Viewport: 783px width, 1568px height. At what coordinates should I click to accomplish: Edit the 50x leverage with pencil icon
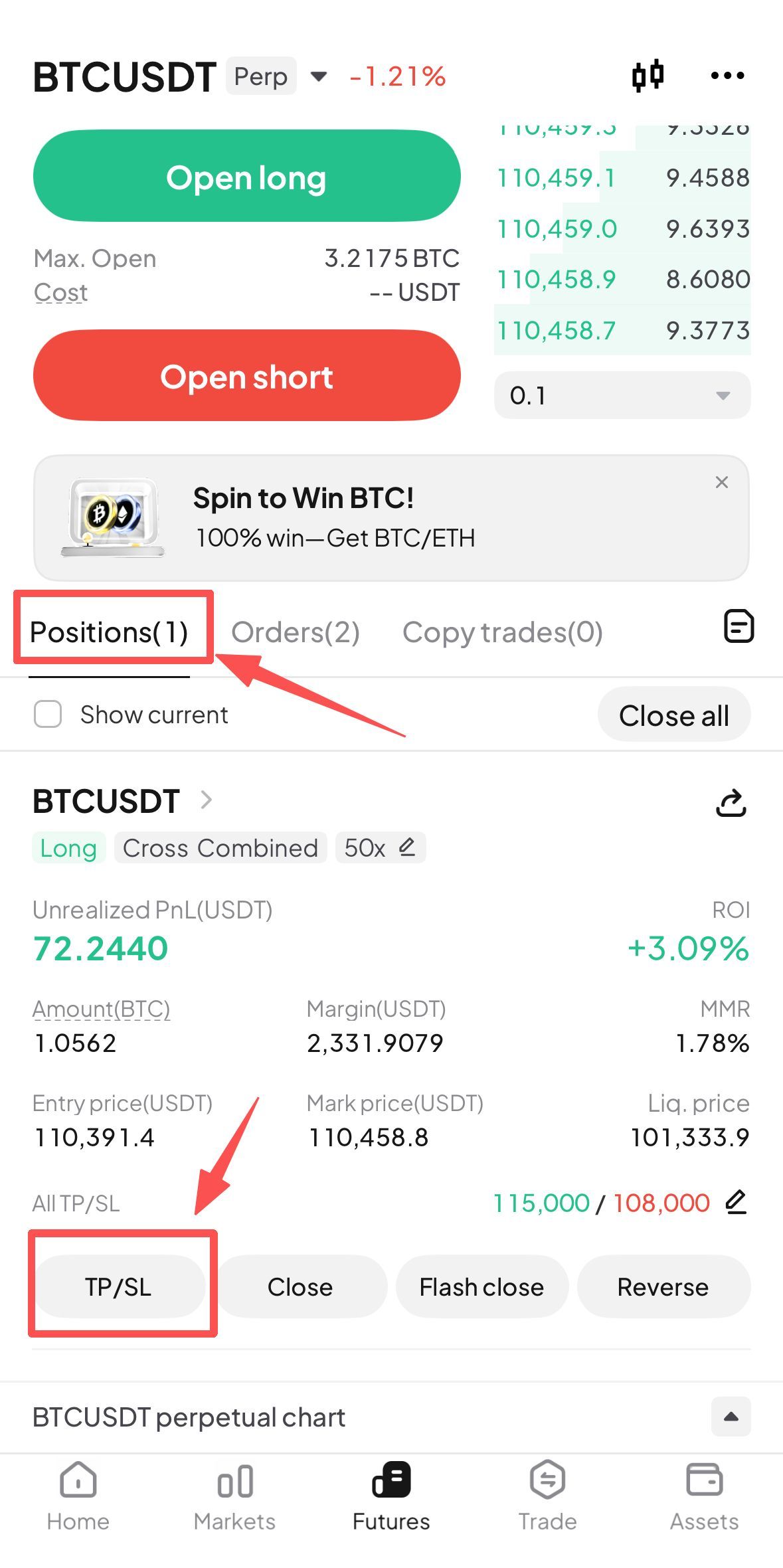407,846
